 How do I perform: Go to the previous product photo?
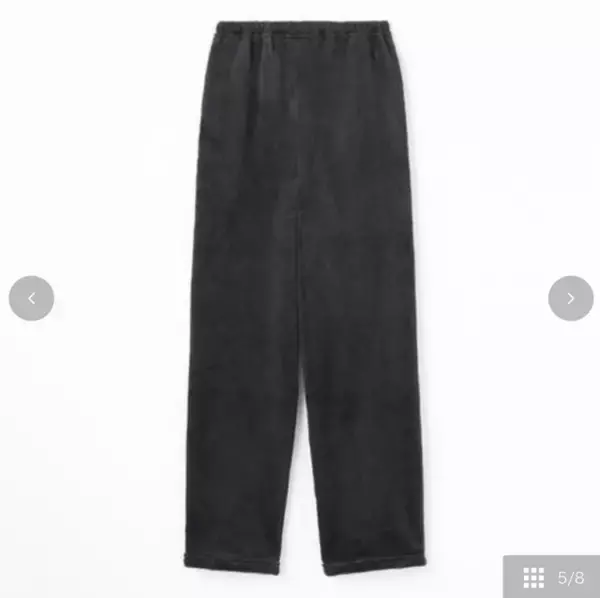click(31, 298)
